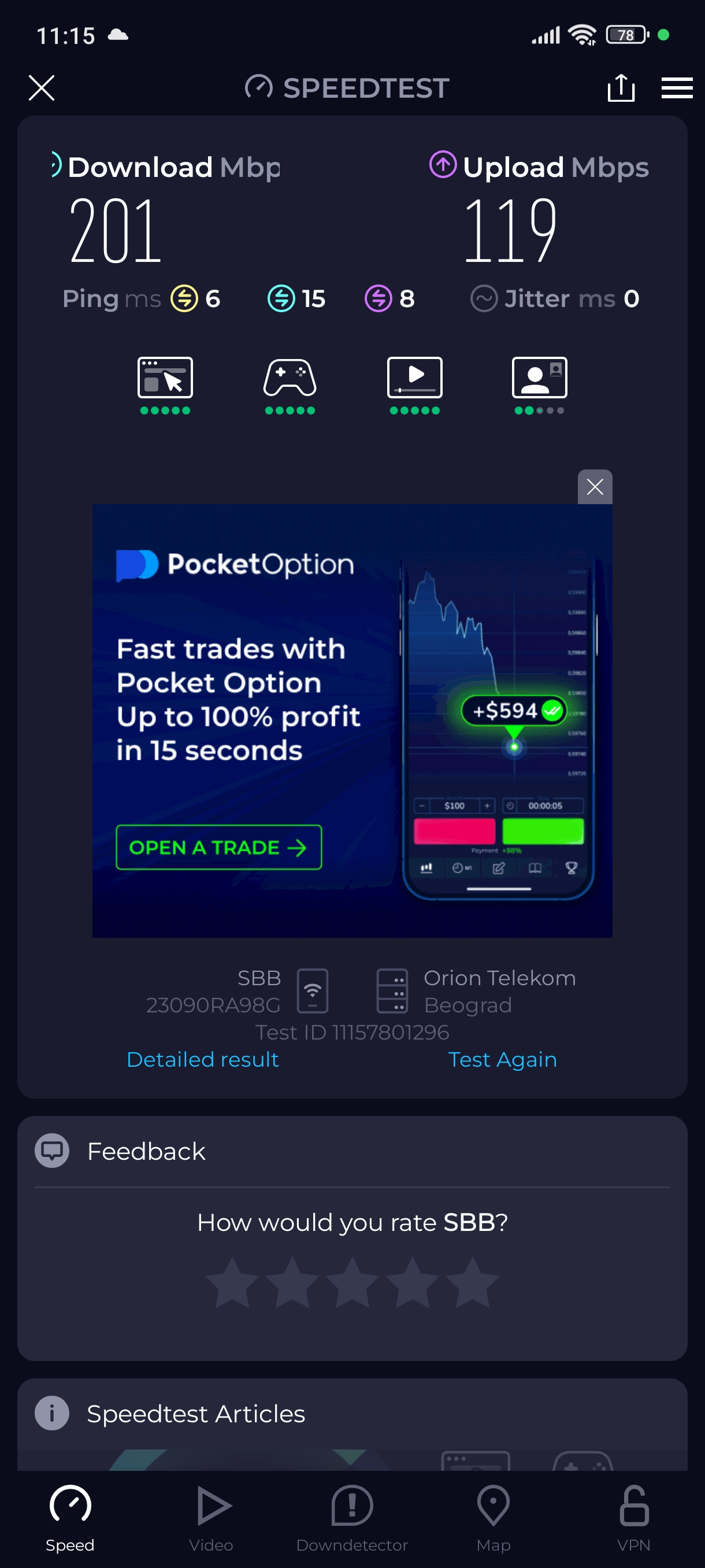The width and height of the screenshot is (705, 1568).
Task: Open the hamburger menu
Action: pyautogui.click(x=677, y=88)
